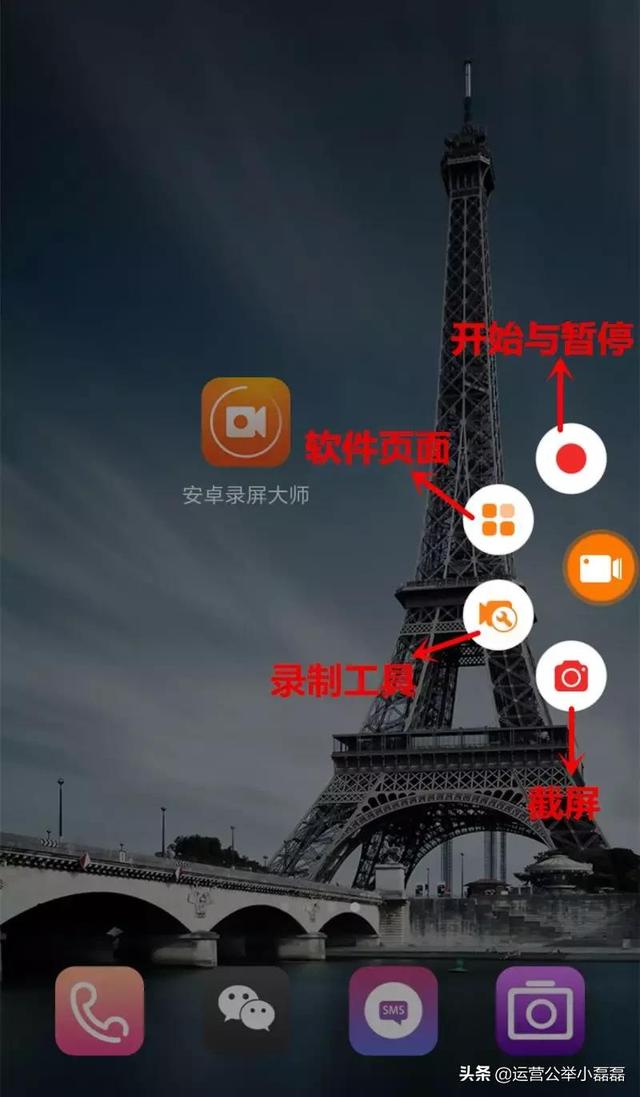The image size is (640, 1097).
Task: Open the 安卓录屏大师 app icon
Action: point(246,423)
